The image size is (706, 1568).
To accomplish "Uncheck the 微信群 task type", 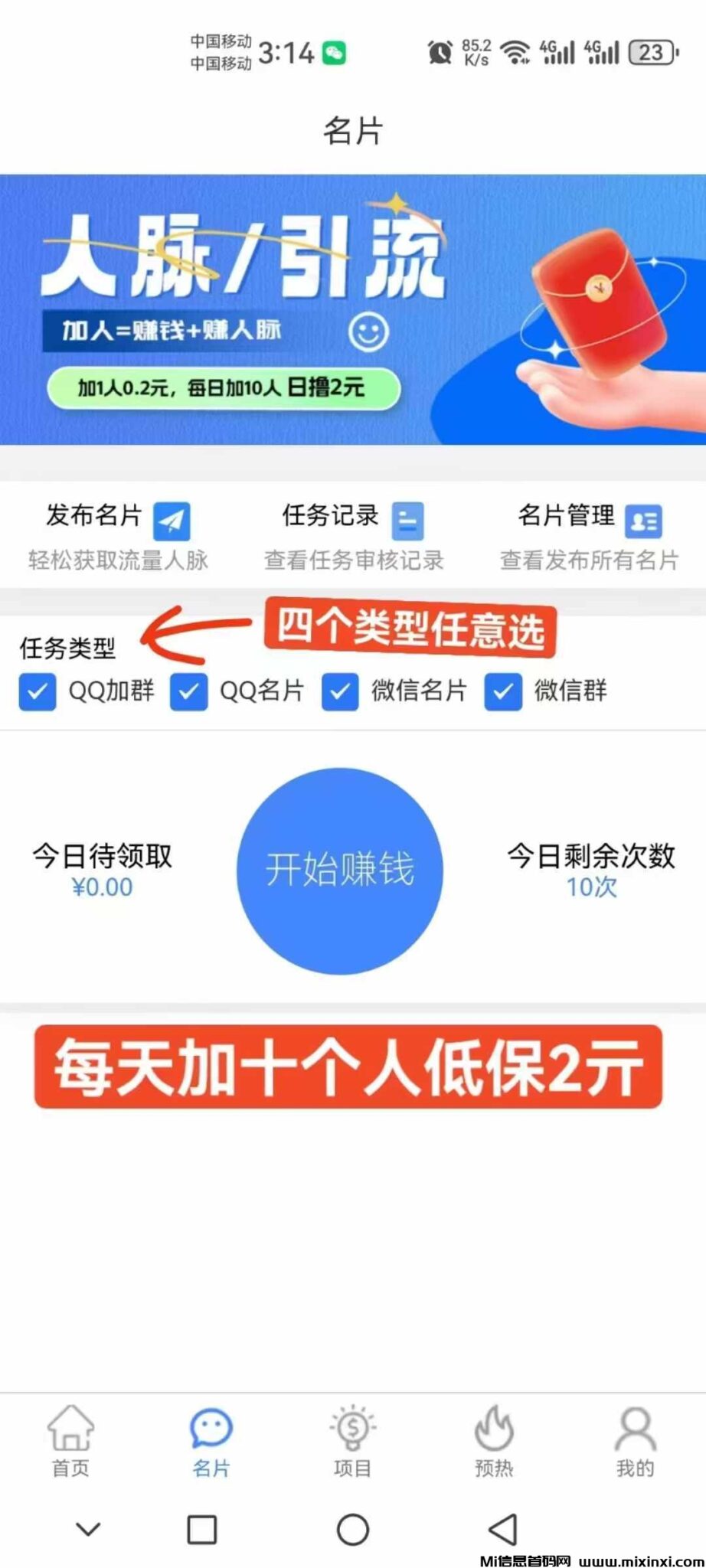I will pyautogui.click(x=503, y=691).
